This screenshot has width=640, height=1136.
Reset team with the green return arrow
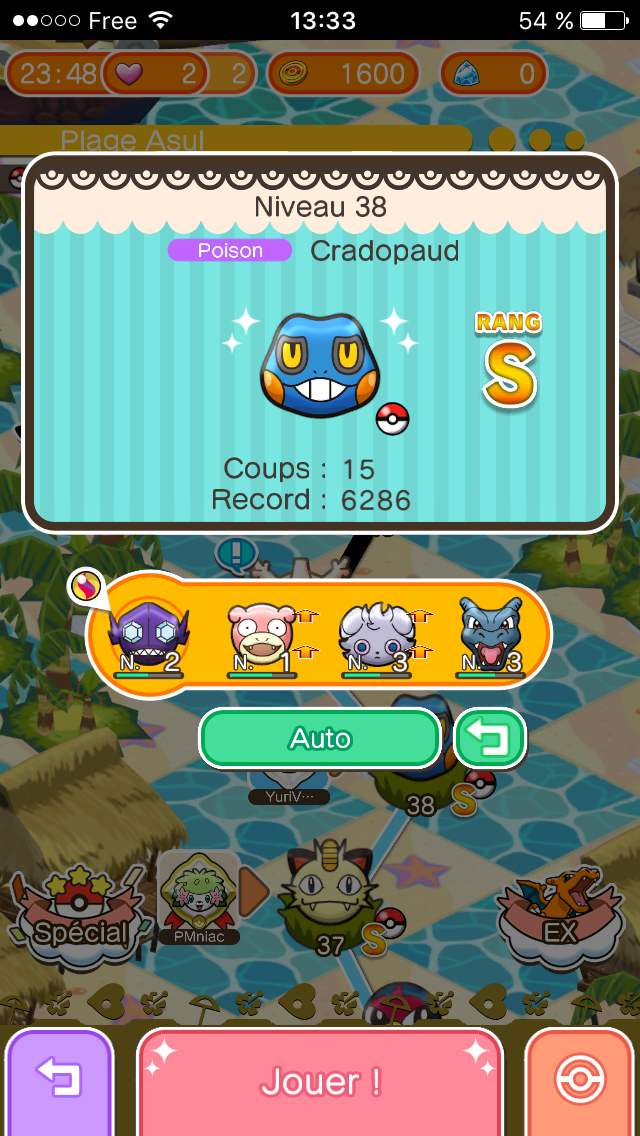coord(490,739)
